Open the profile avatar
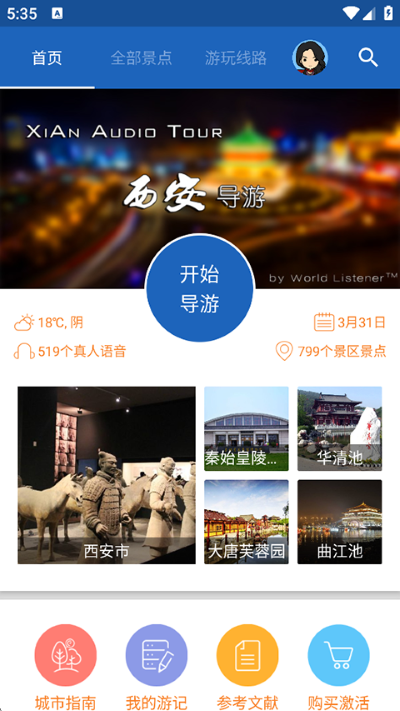The image size is (400, 711). point(311,58)
